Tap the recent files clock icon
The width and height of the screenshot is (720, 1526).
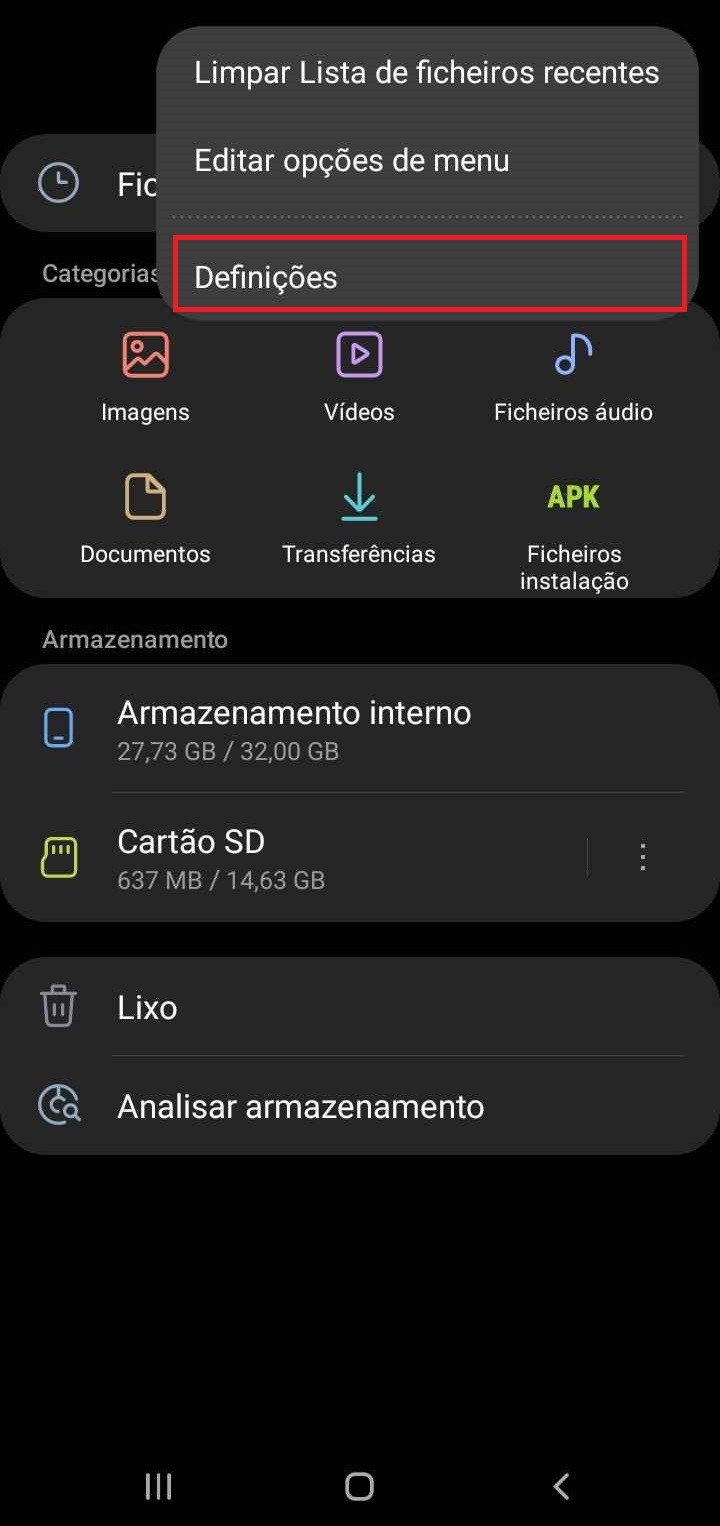[x=58, y=182]
